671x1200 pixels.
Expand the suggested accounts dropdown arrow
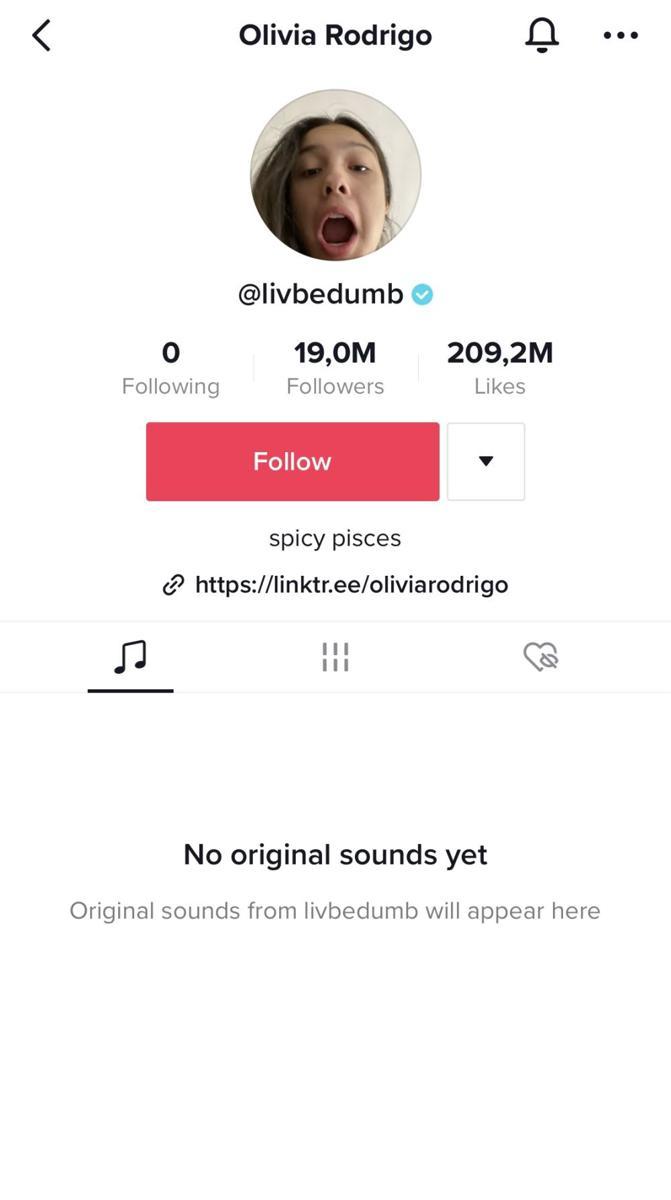tap(486, 461)
